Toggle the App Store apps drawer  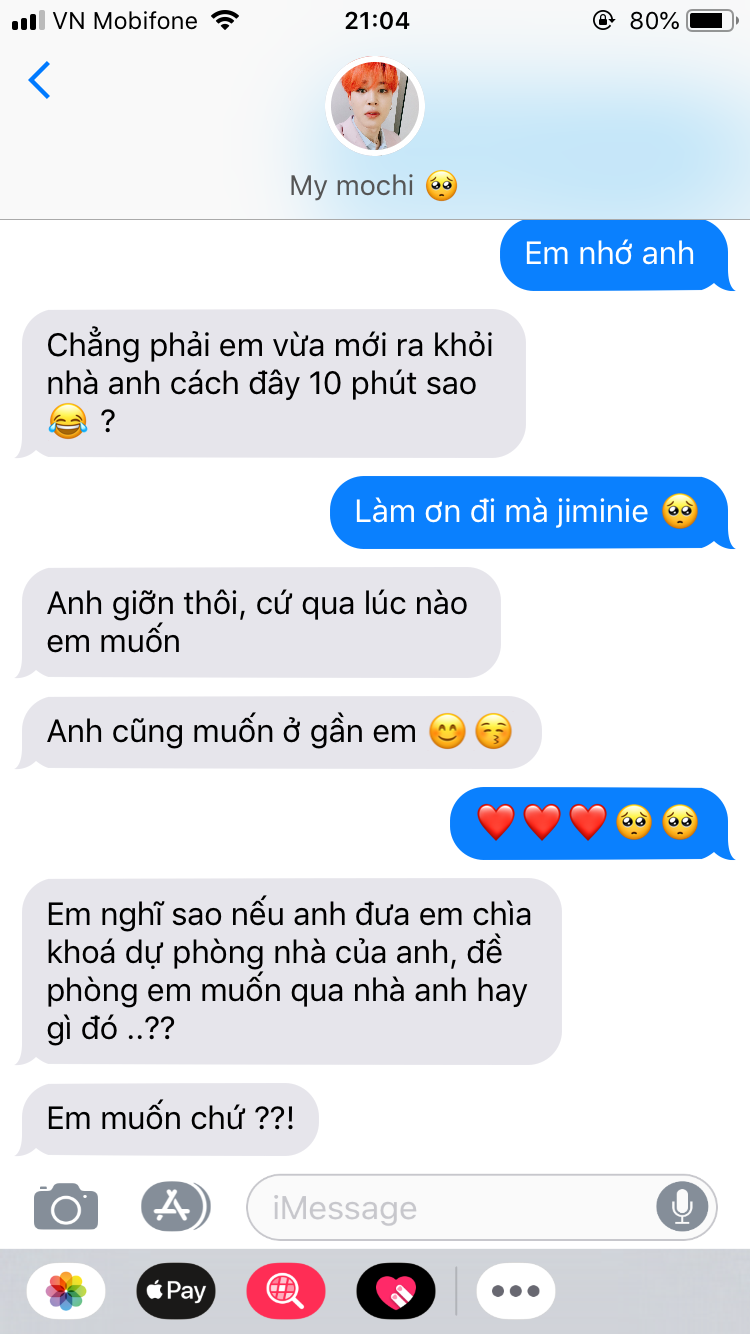click(x=175, y=1207)
